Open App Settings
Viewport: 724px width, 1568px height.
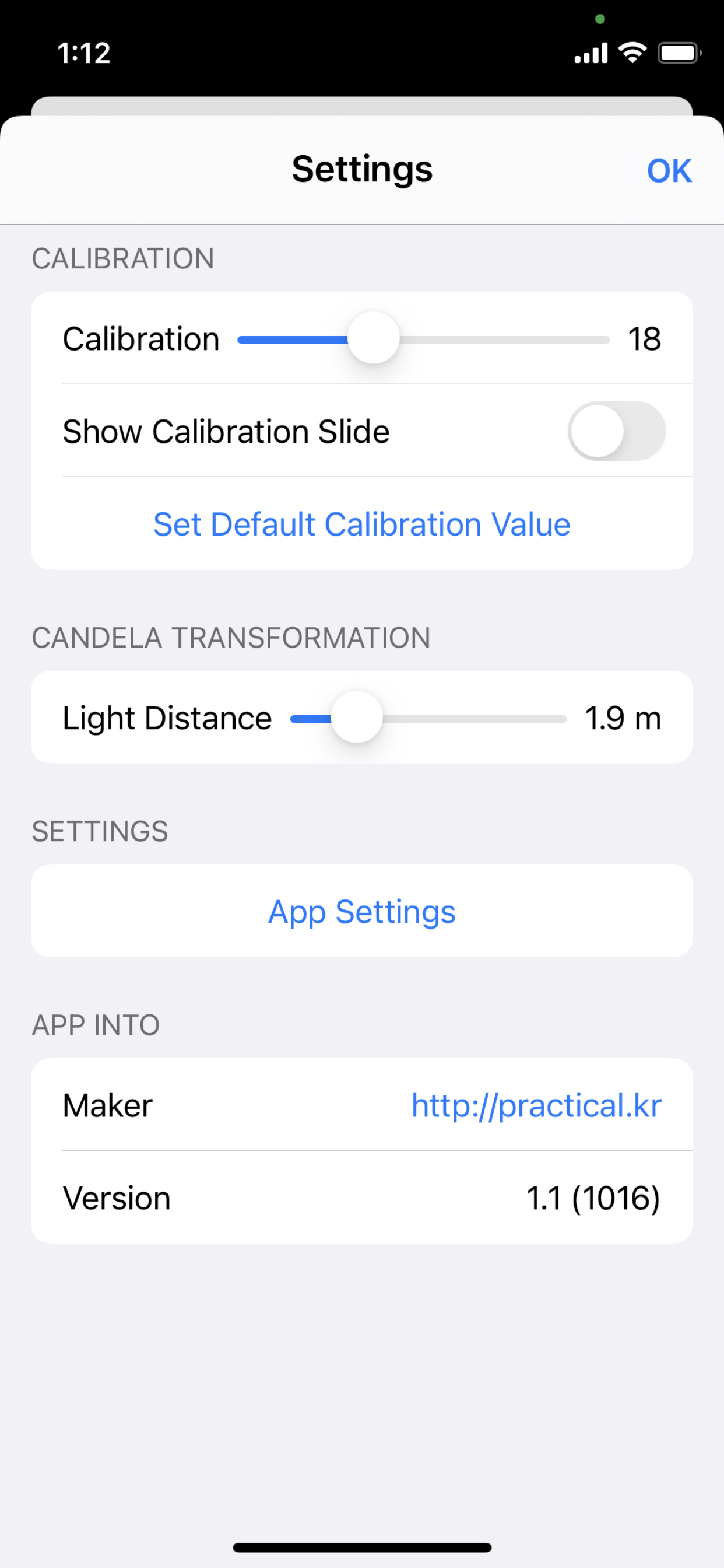[x=362, y=911]
